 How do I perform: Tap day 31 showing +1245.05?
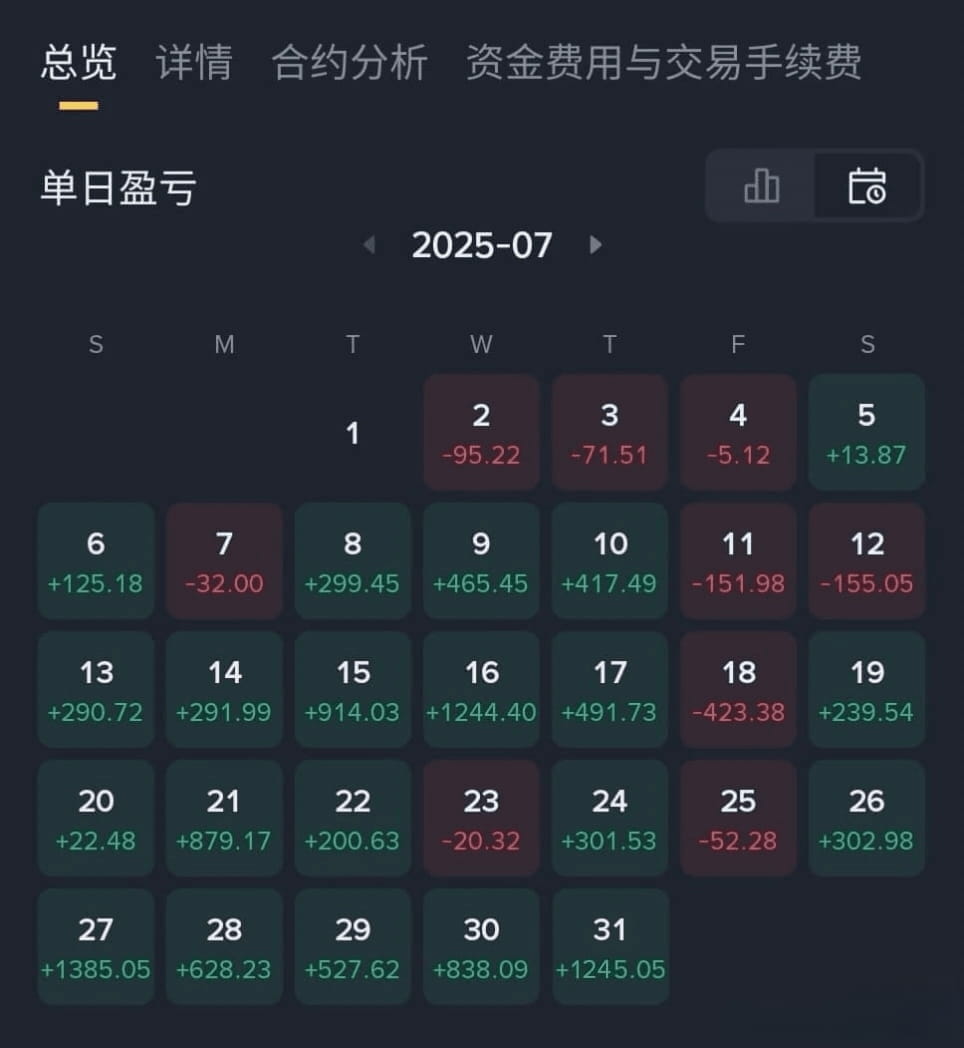click(x=610, y=947)
